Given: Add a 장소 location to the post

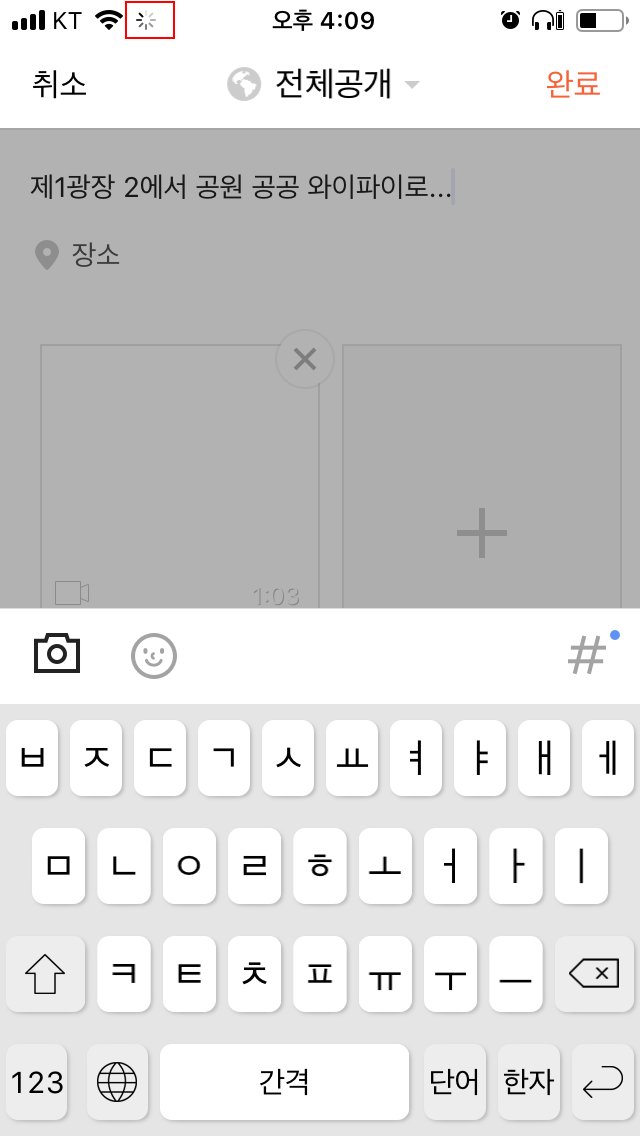Looking at the screenshot, I should (78, 255).
